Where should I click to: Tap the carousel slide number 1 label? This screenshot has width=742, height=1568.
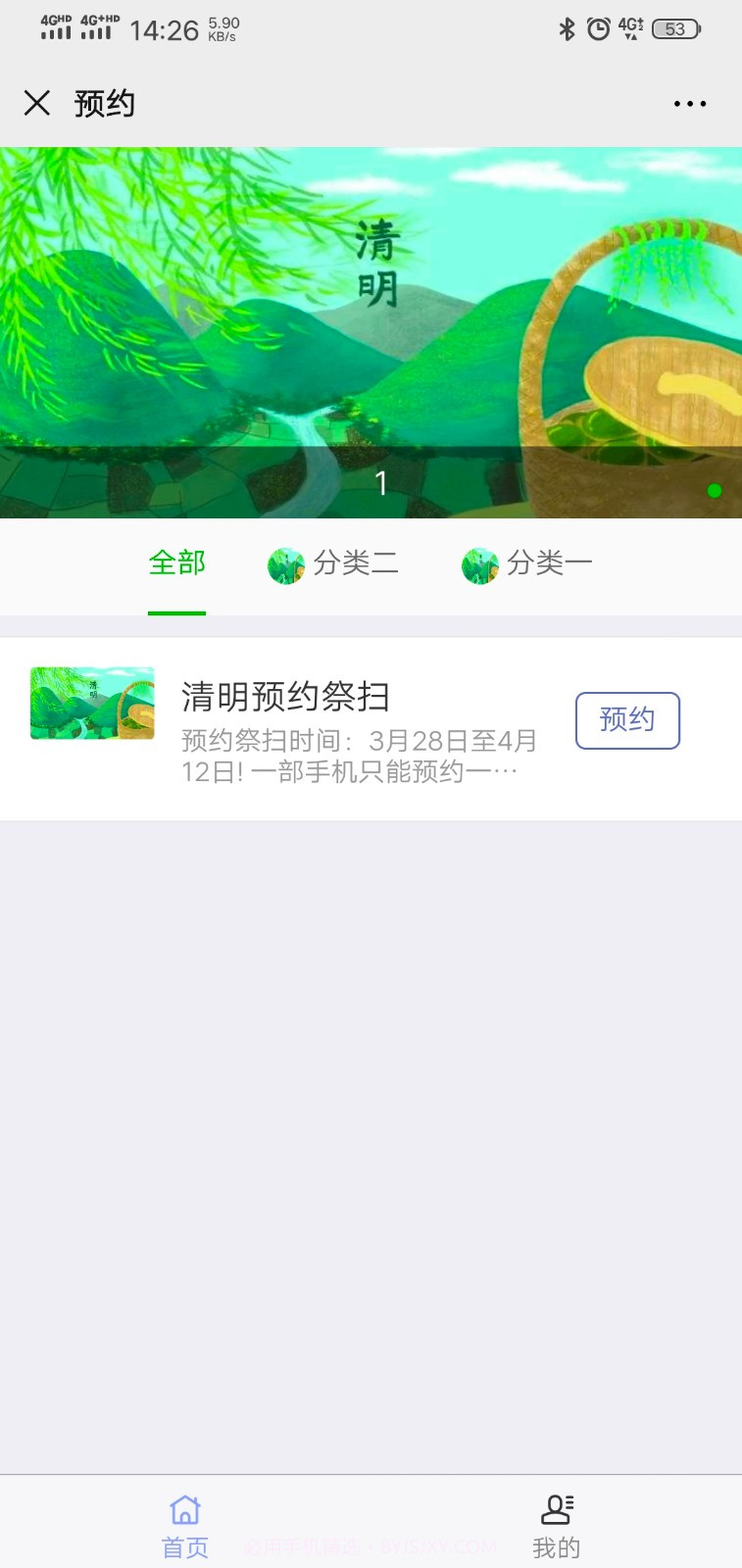coord(382,481)
